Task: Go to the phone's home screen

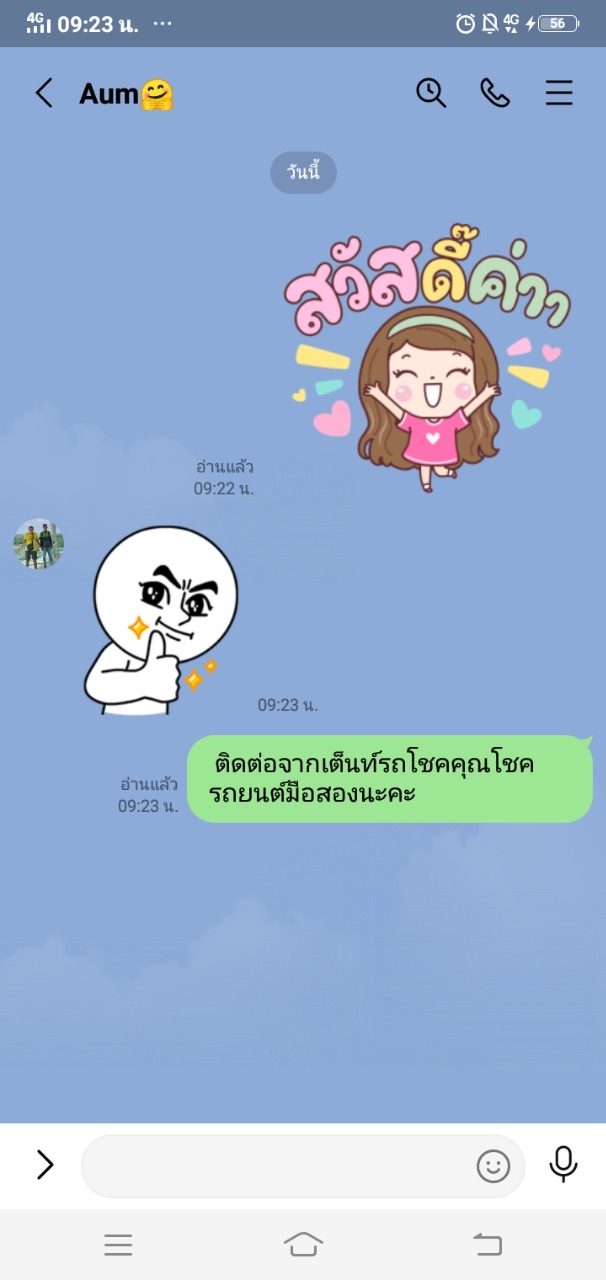Action: pos(303,1244)
